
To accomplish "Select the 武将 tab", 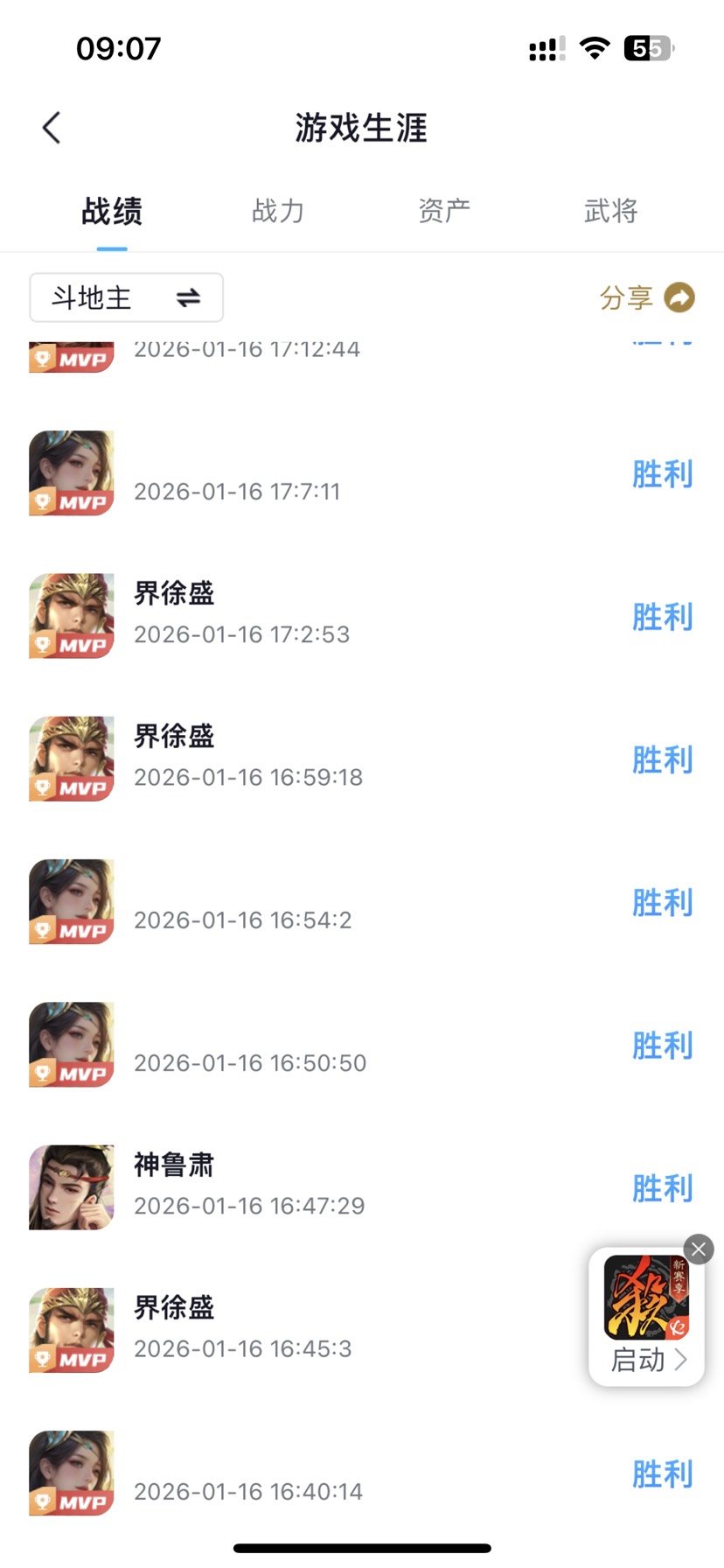I will coord(610,211).
